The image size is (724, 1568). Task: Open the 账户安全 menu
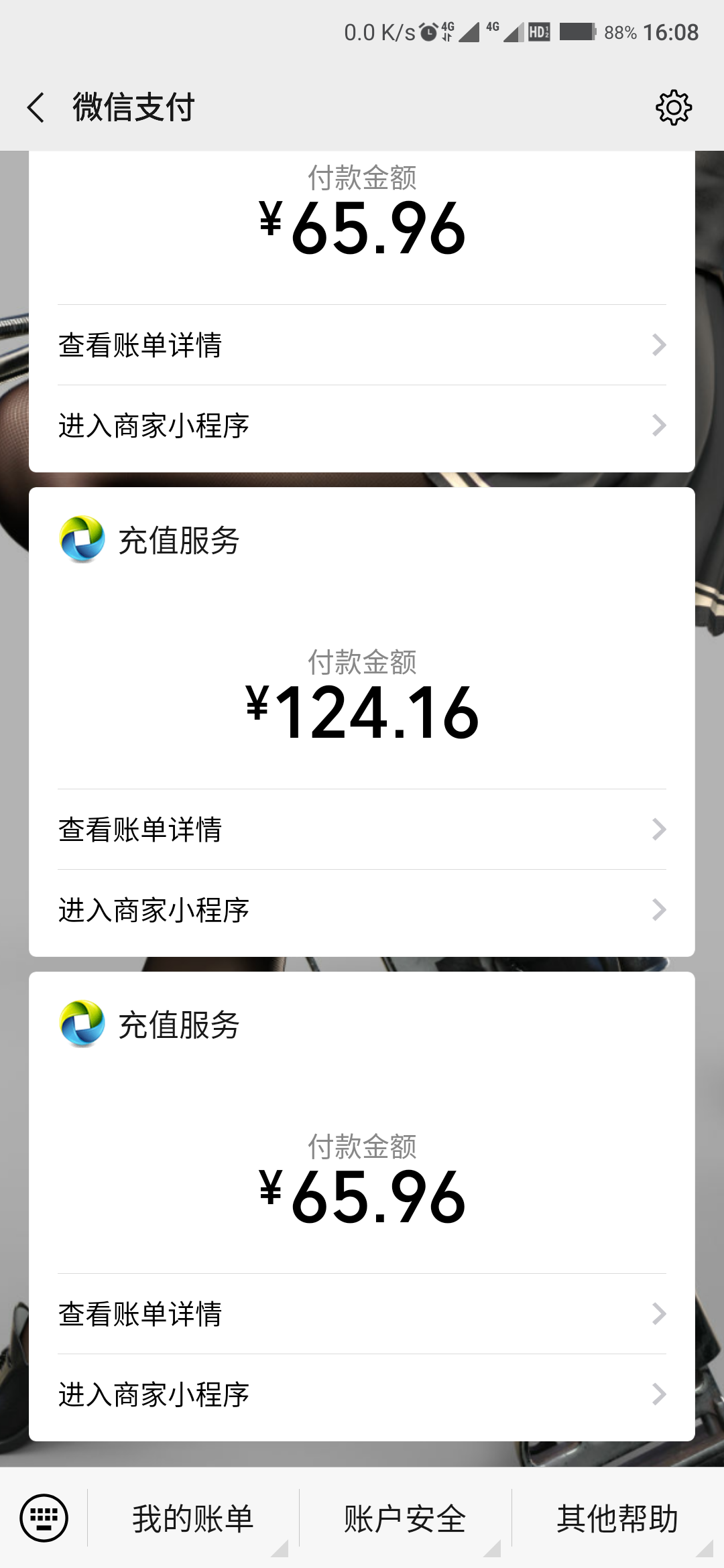(405, 1518)
